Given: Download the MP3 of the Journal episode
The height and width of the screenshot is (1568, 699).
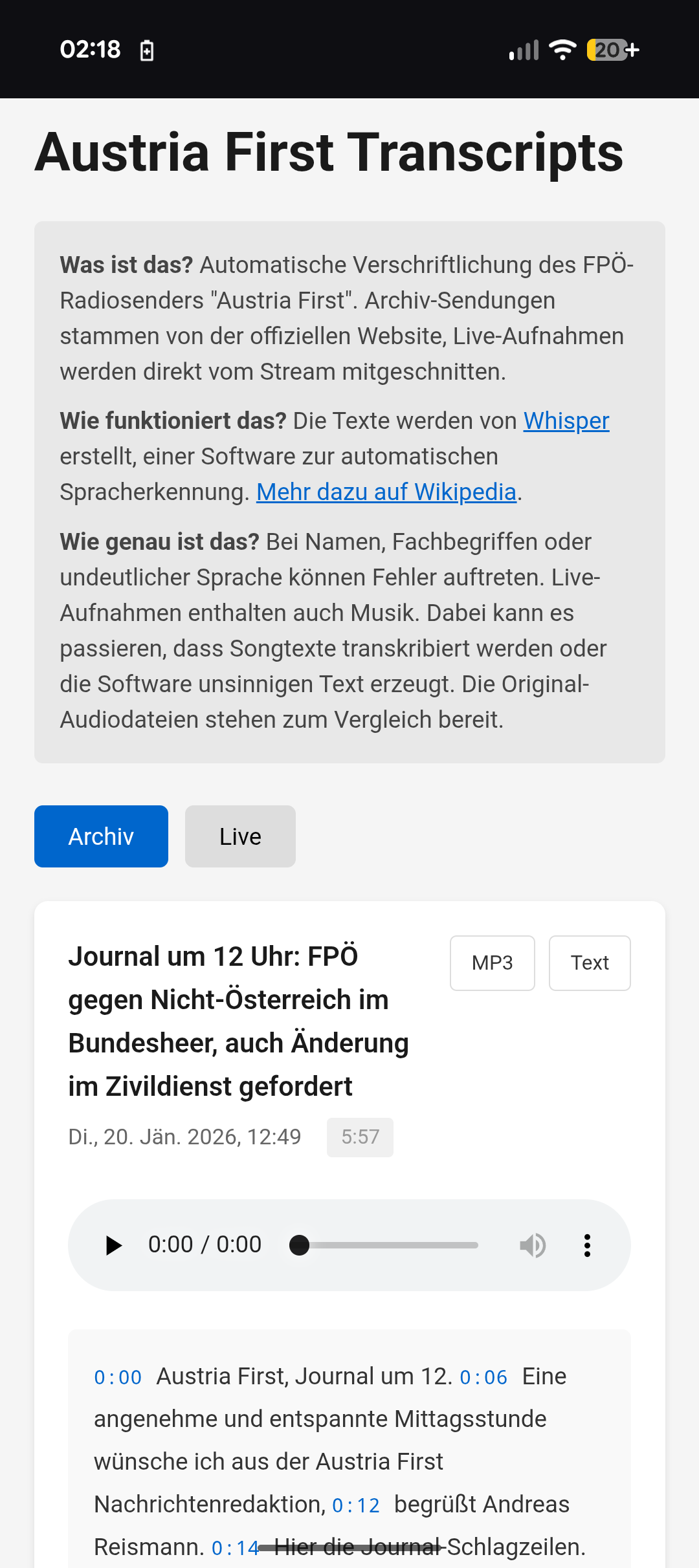Looking at the screenshot, I should 492,963.
